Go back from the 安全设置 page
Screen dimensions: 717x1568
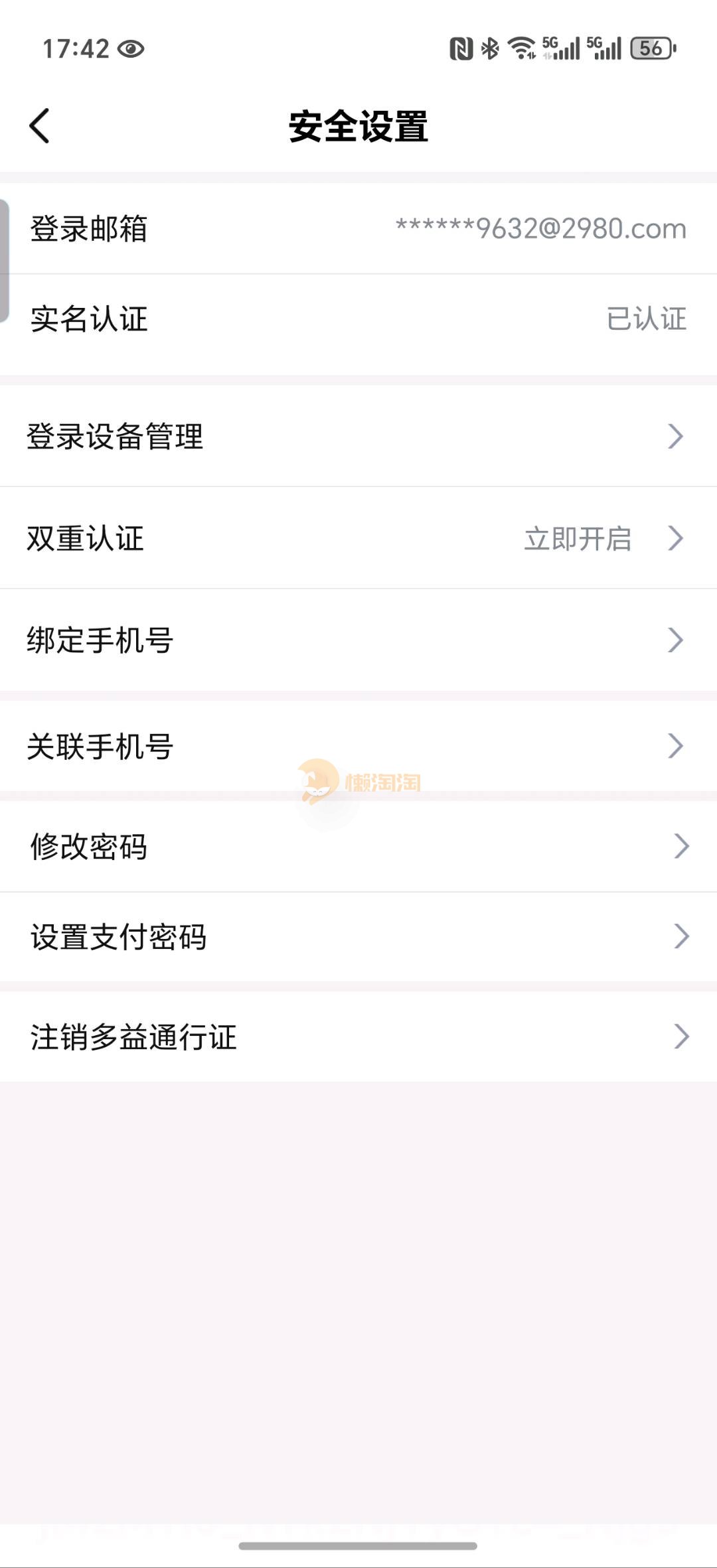[x=40, y=126]
